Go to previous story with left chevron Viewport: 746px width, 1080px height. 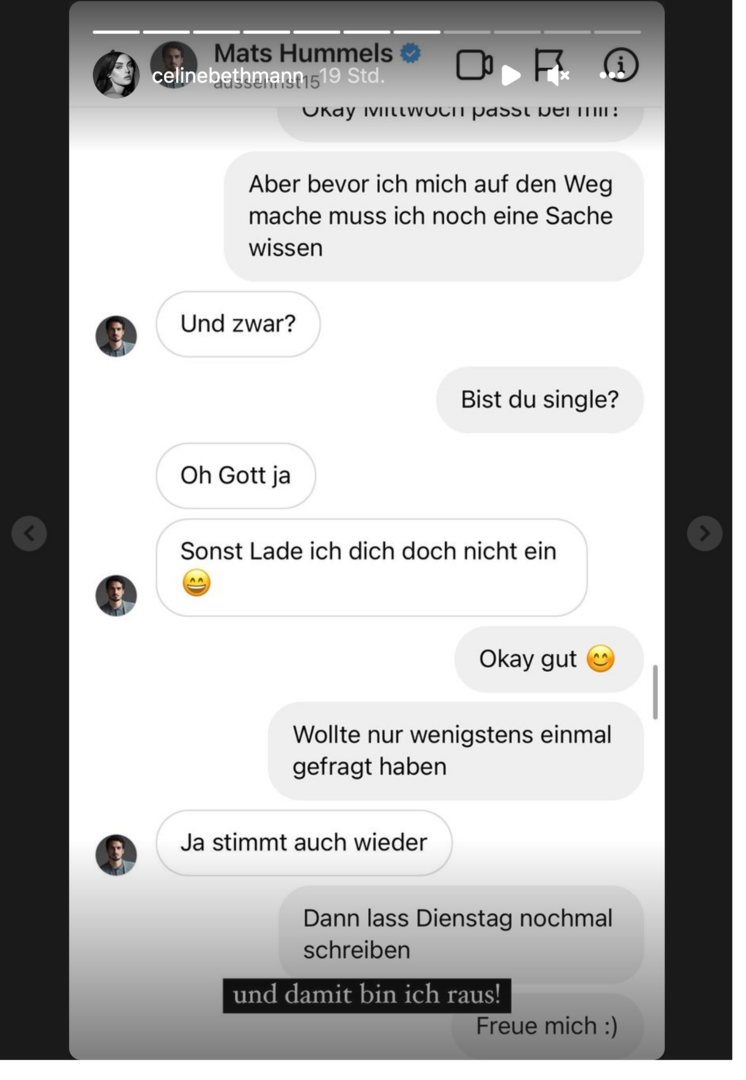[x=29, y=533]
